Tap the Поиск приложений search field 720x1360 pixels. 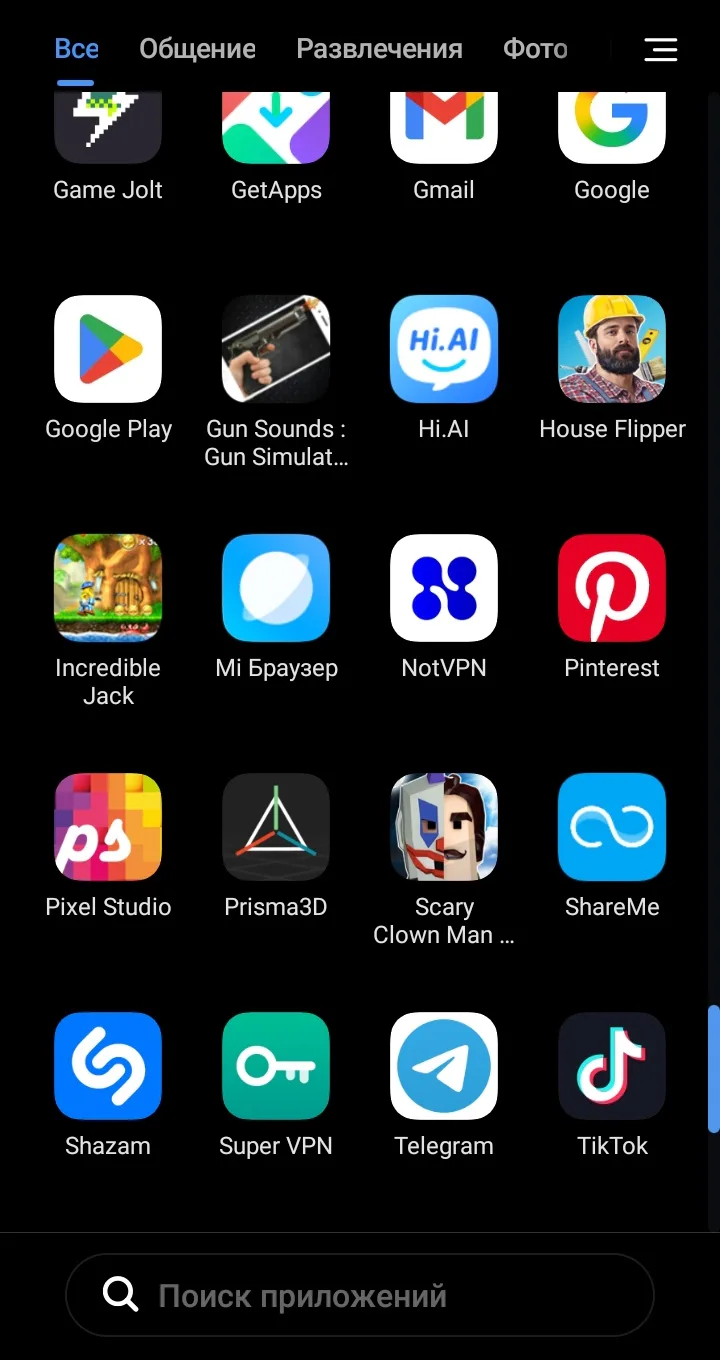[360, 1296]
